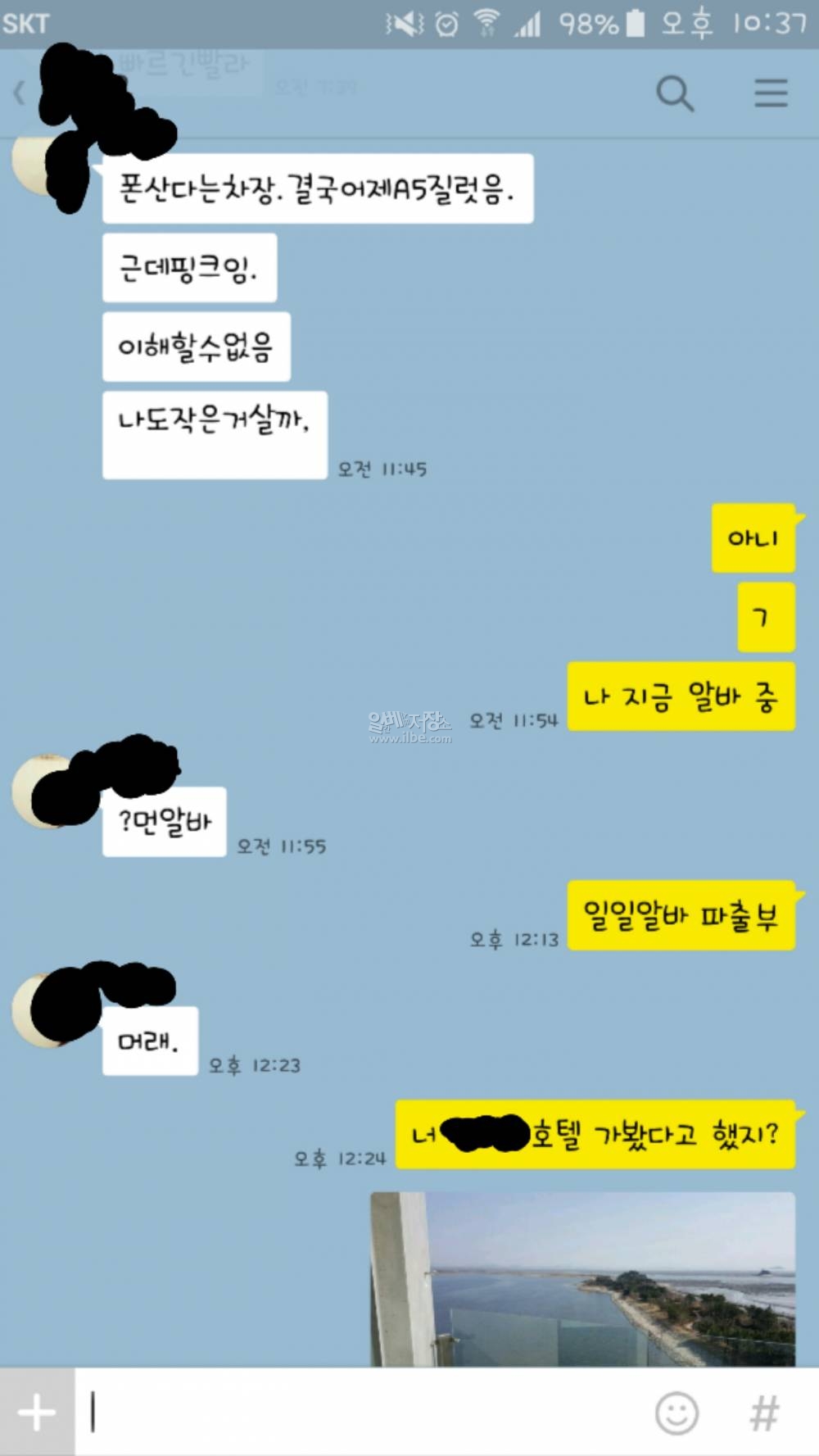This screenshot has width=819, height=1456.
Task: Open the chat room hamburger menu
Action: pyautogui.click(x=771, y=93)
